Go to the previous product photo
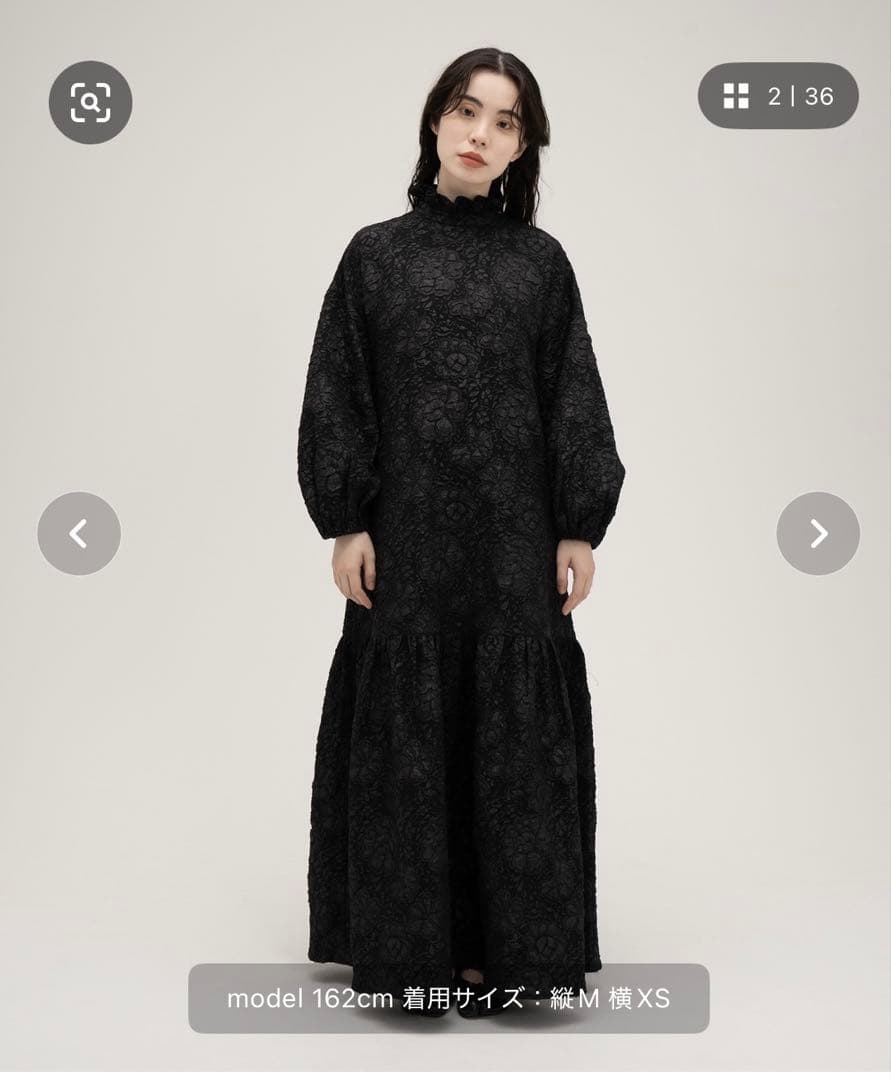The height and width of the screenshot is (1080, 891). [79, 533]
